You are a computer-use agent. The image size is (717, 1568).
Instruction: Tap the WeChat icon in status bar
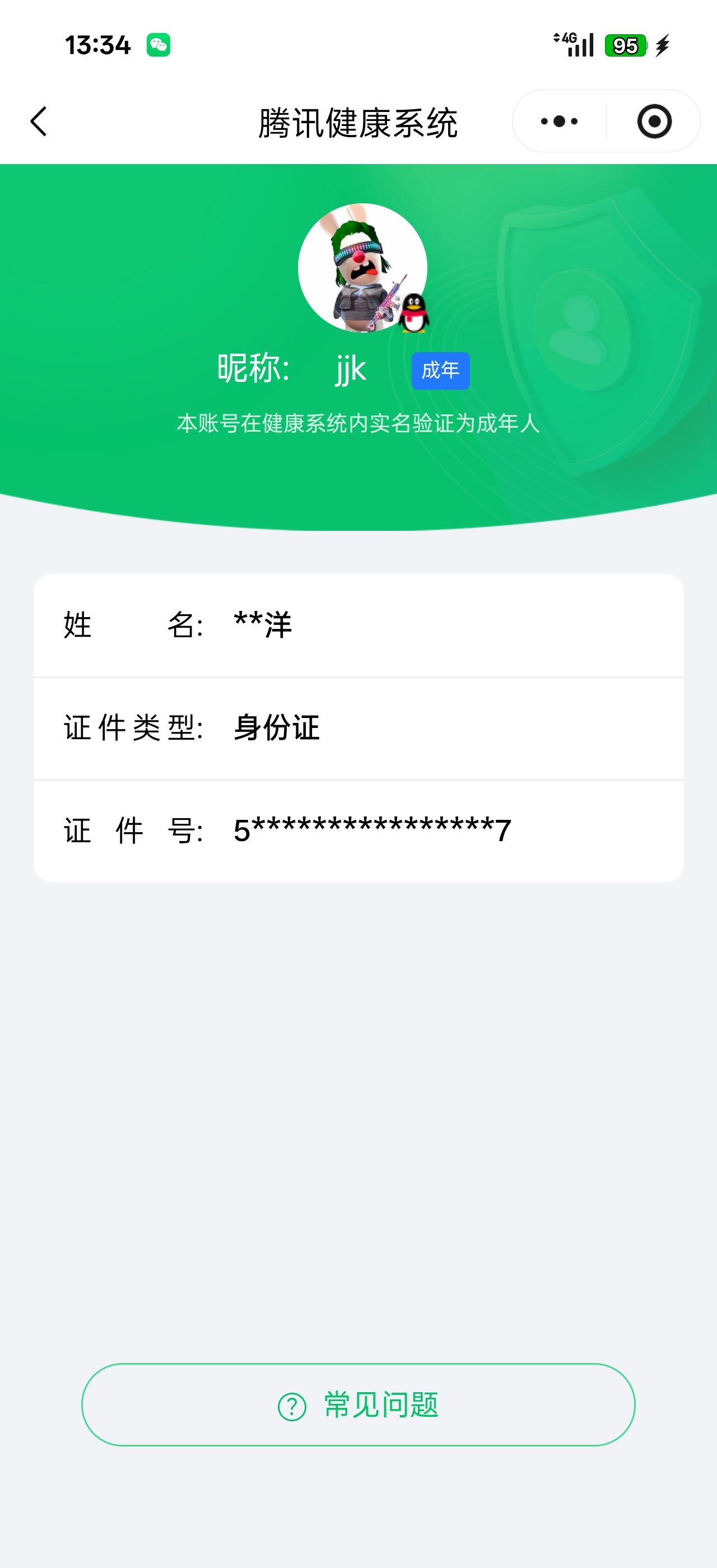[x=159, y=45]
